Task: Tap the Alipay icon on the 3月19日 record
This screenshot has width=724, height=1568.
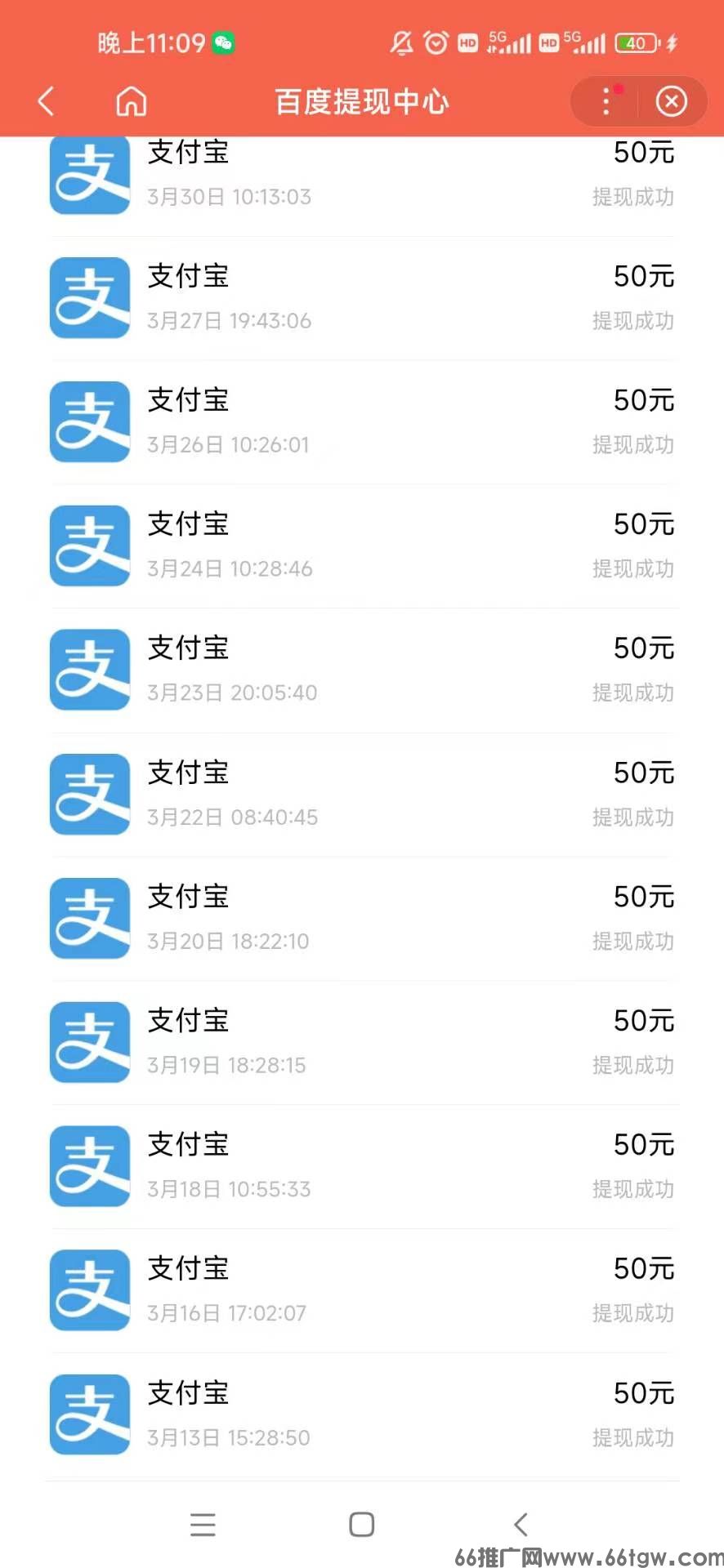Action: (90, 1042)
